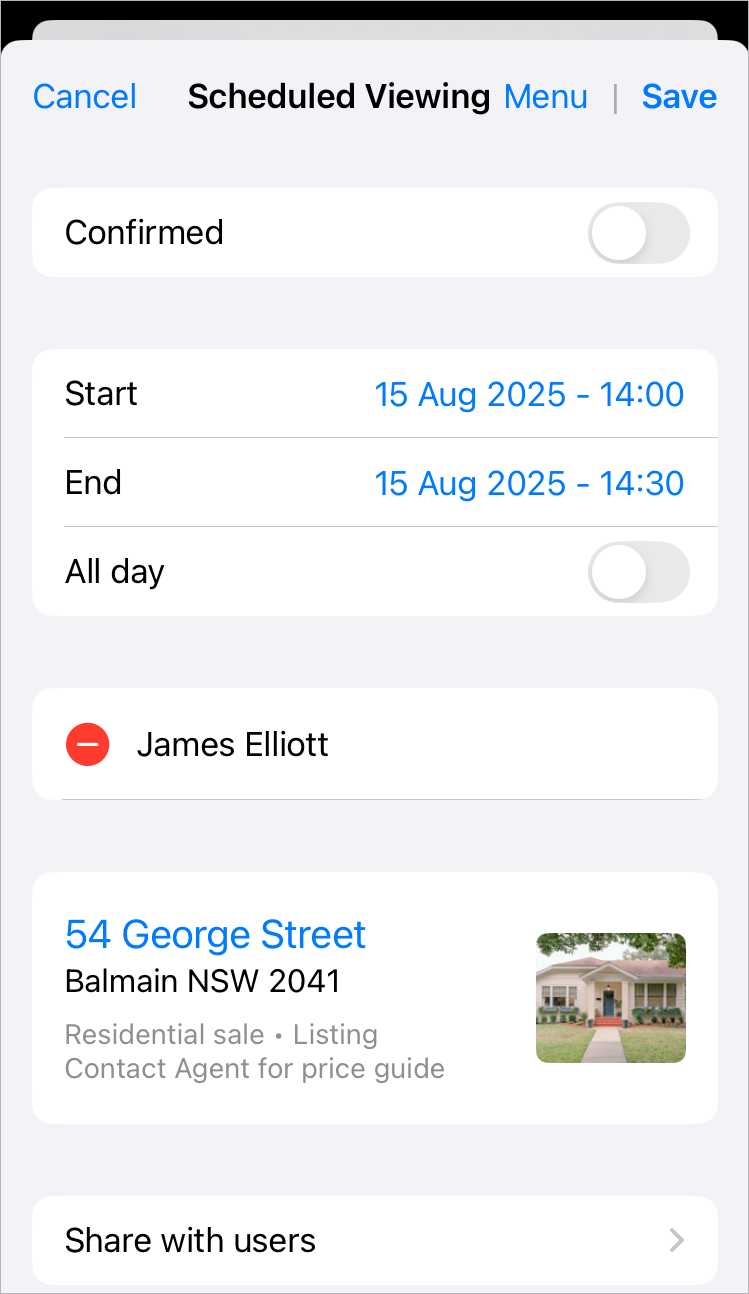Open the Menu option
This screenshot has width=749, height=1294.
546,97
